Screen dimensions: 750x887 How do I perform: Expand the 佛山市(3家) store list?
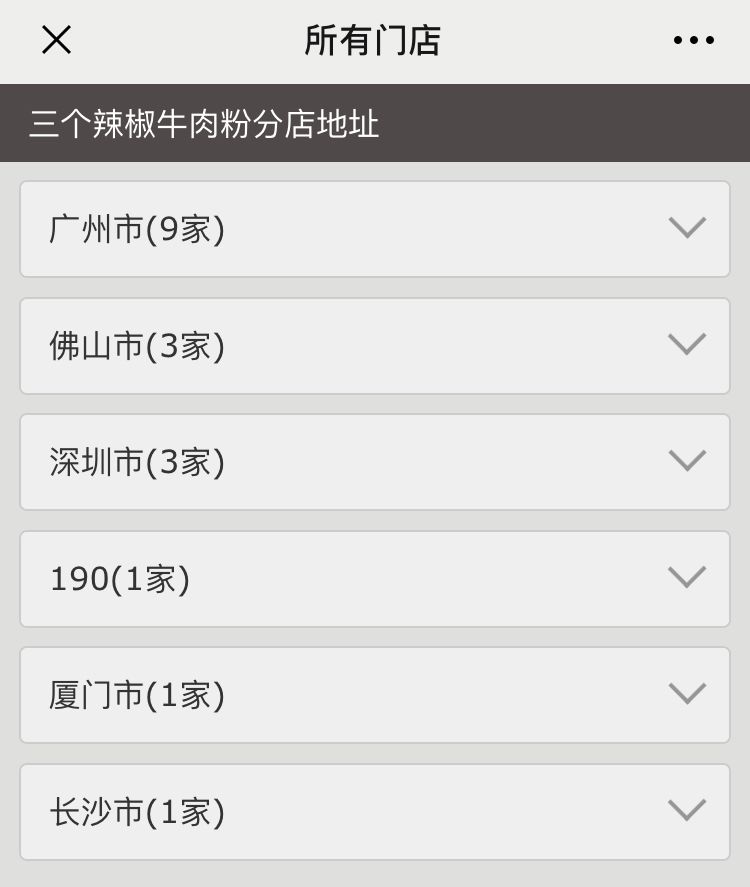point(374,346)
